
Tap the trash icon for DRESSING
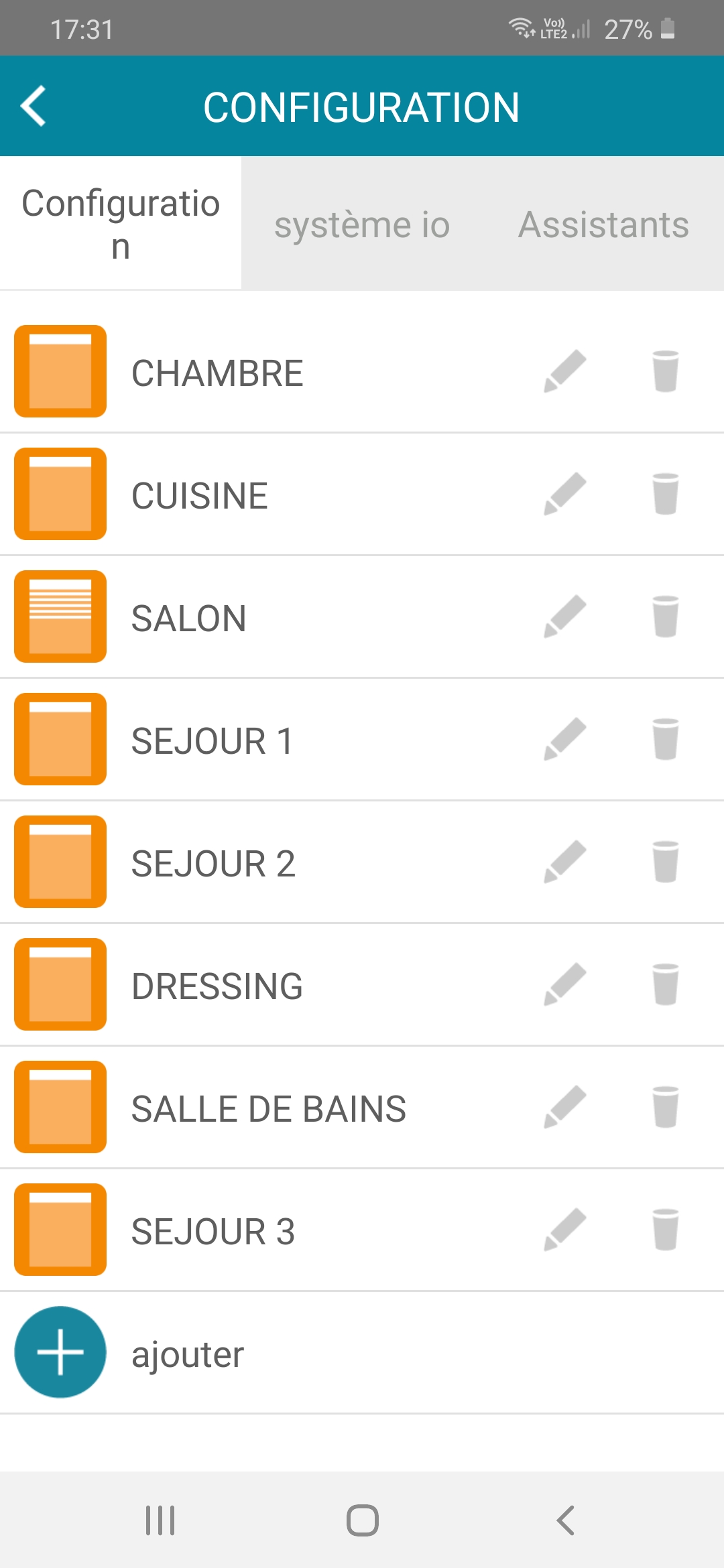click(x=665, y=984)
